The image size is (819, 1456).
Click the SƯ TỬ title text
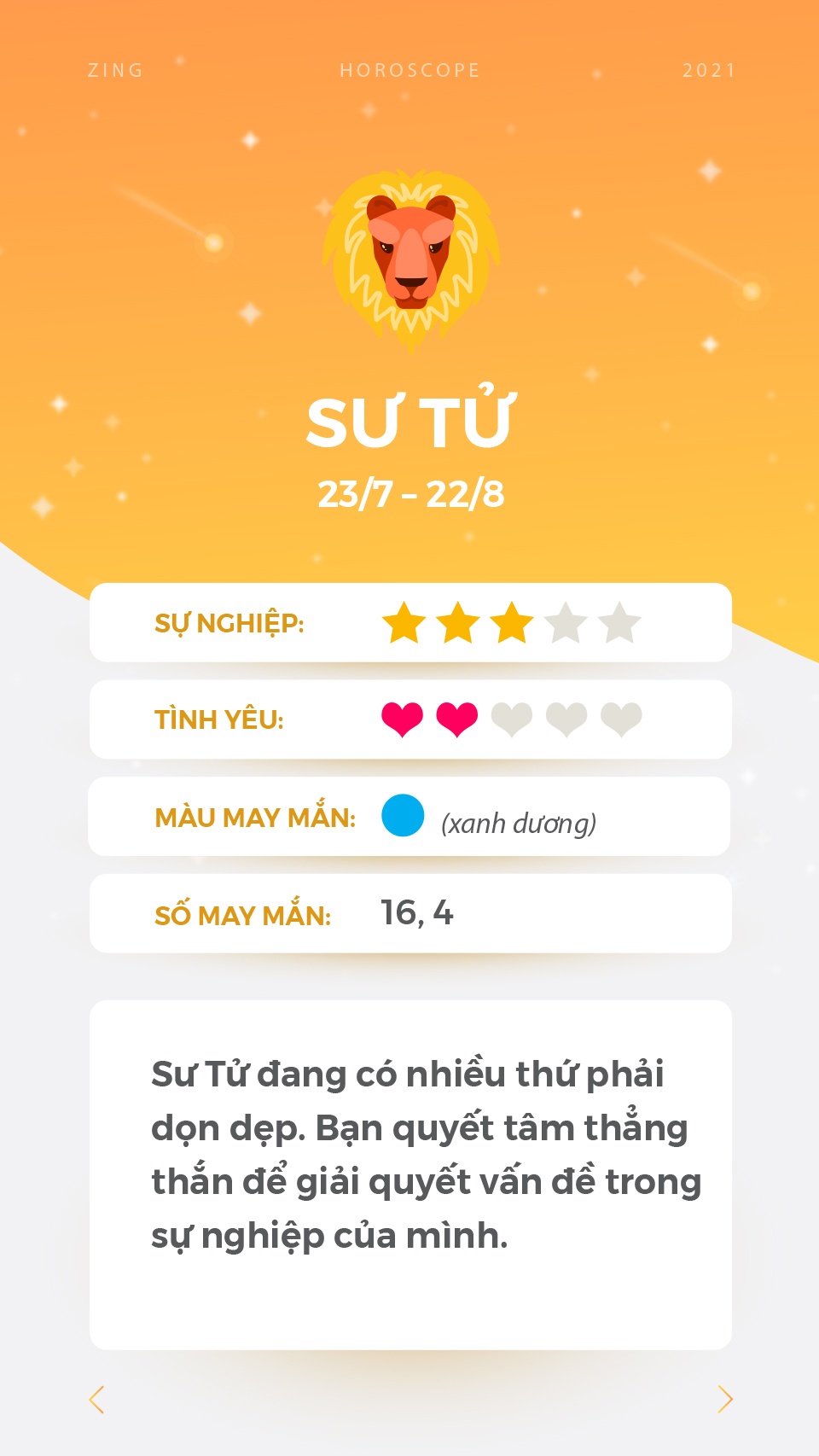pos(409,420)
